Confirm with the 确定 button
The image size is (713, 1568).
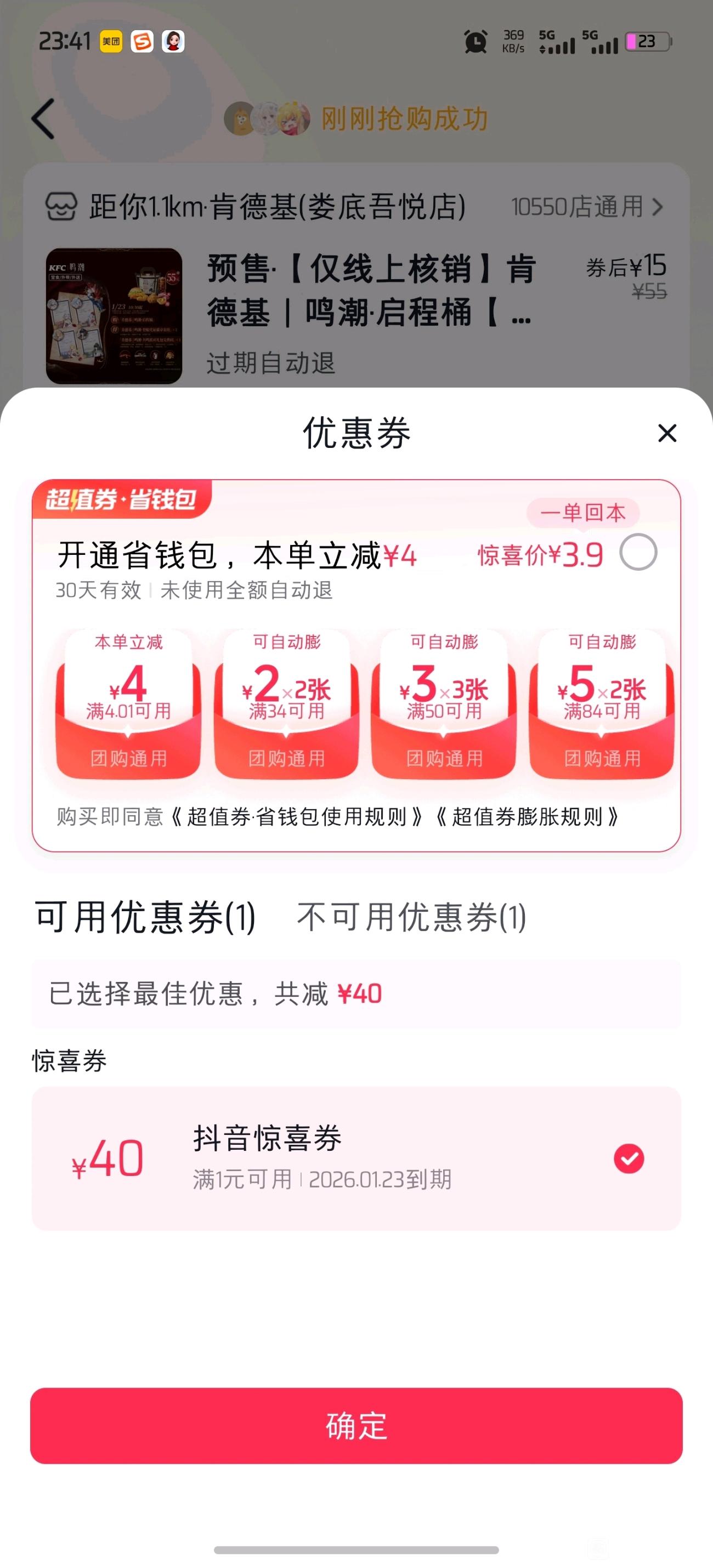(356, 1425)
